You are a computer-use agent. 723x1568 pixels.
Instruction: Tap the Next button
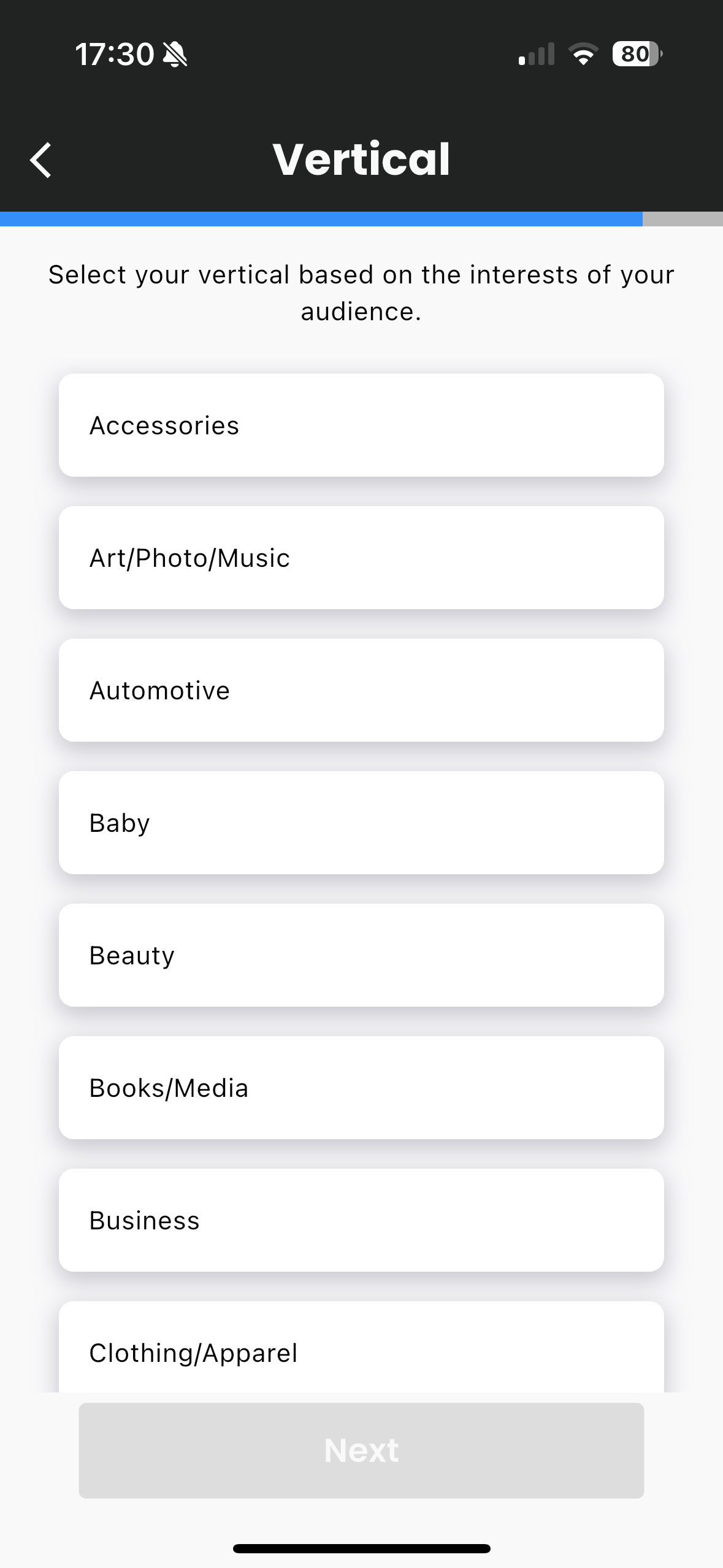361,1451
